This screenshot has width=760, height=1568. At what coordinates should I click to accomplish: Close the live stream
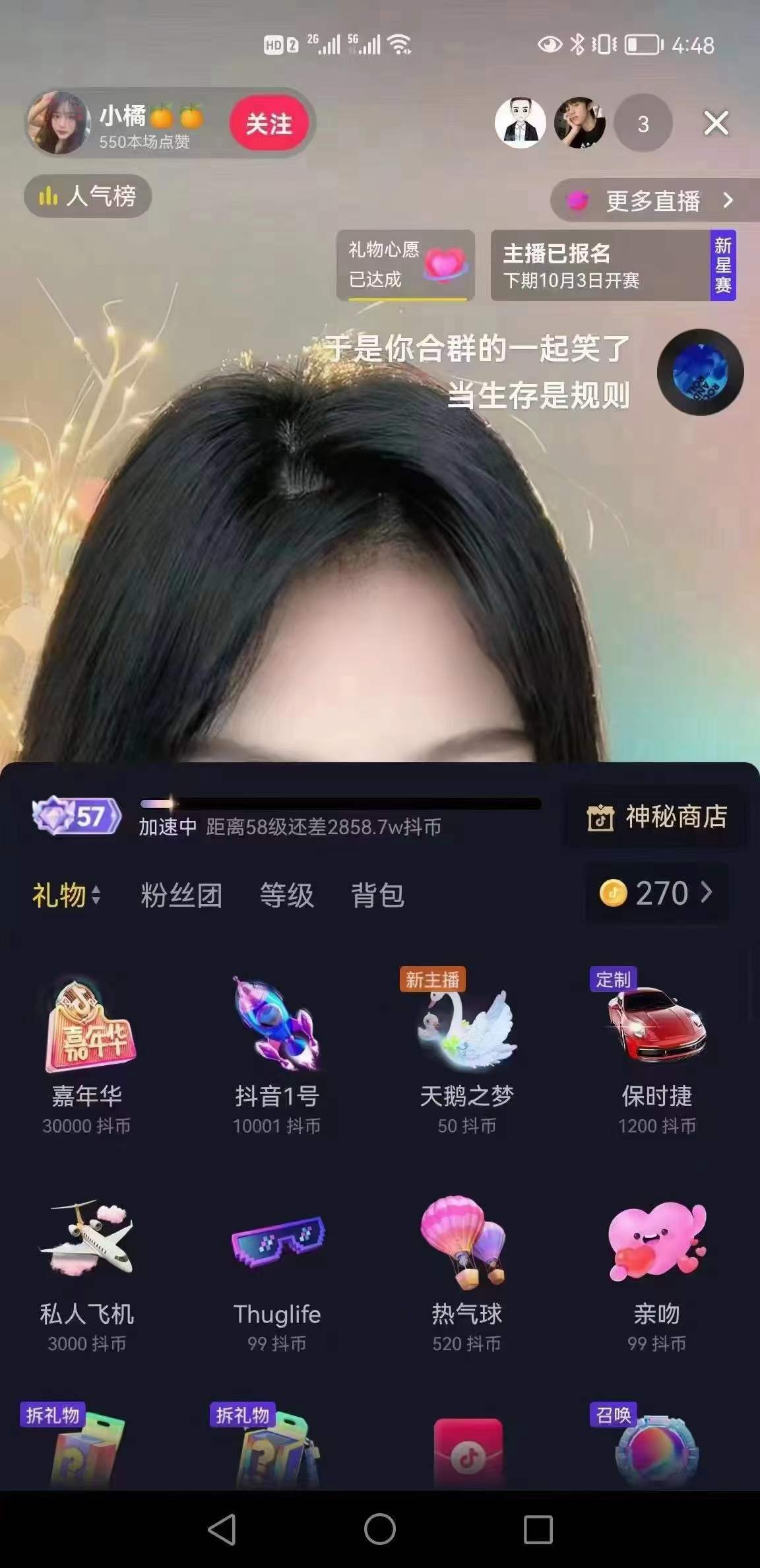coord(716,123)
